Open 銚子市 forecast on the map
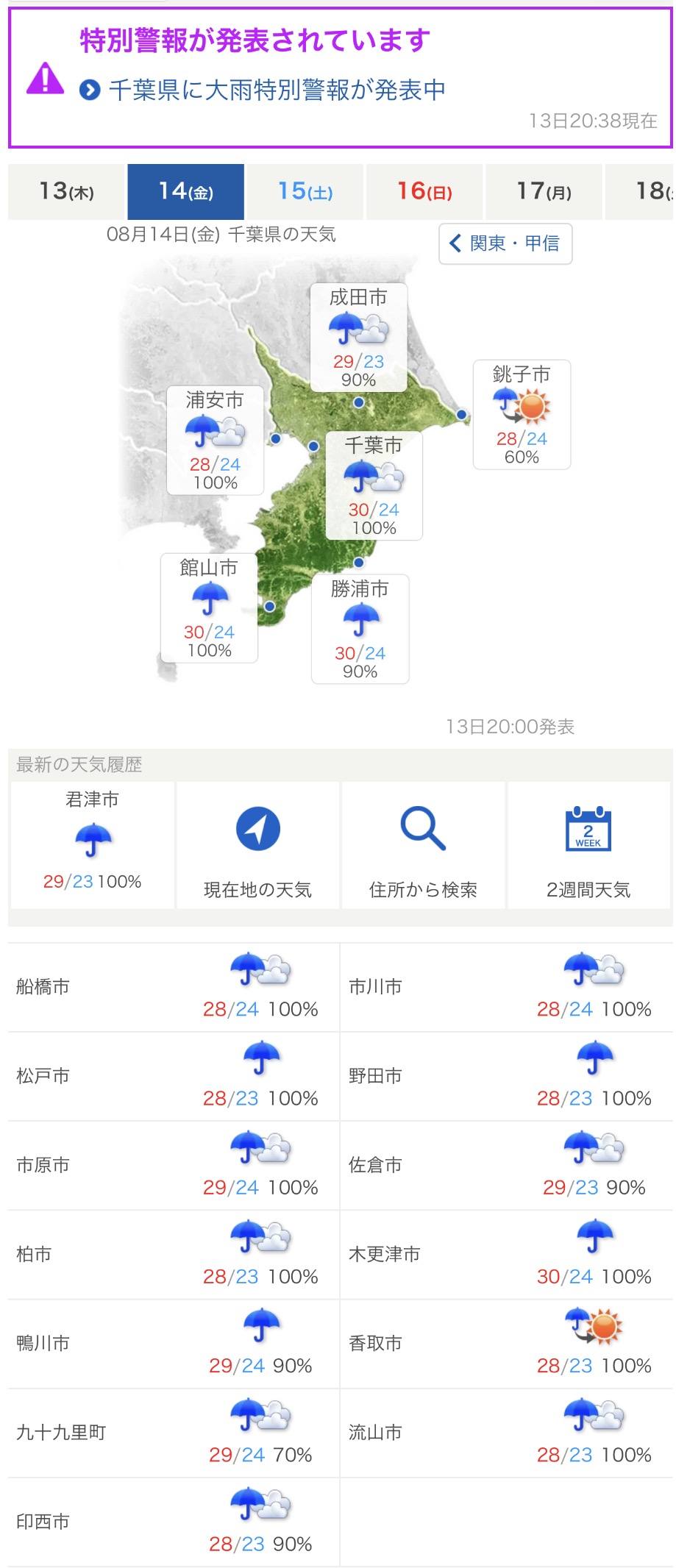Image resolution: width=676 pixels, height=1568 pixels. pyautogui.click(x=522, y=415)
